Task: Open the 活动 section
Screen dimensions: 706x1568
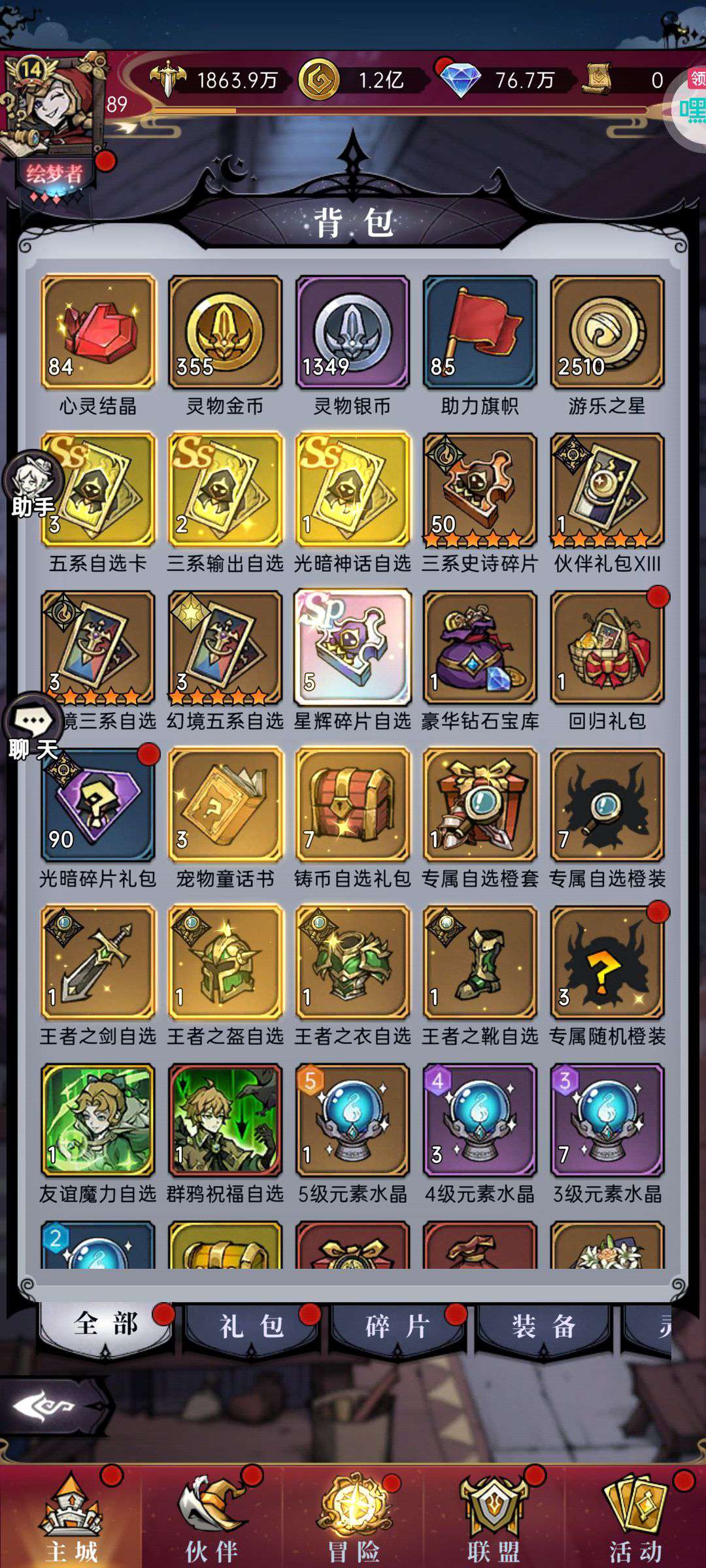Action: [635, 1517]
